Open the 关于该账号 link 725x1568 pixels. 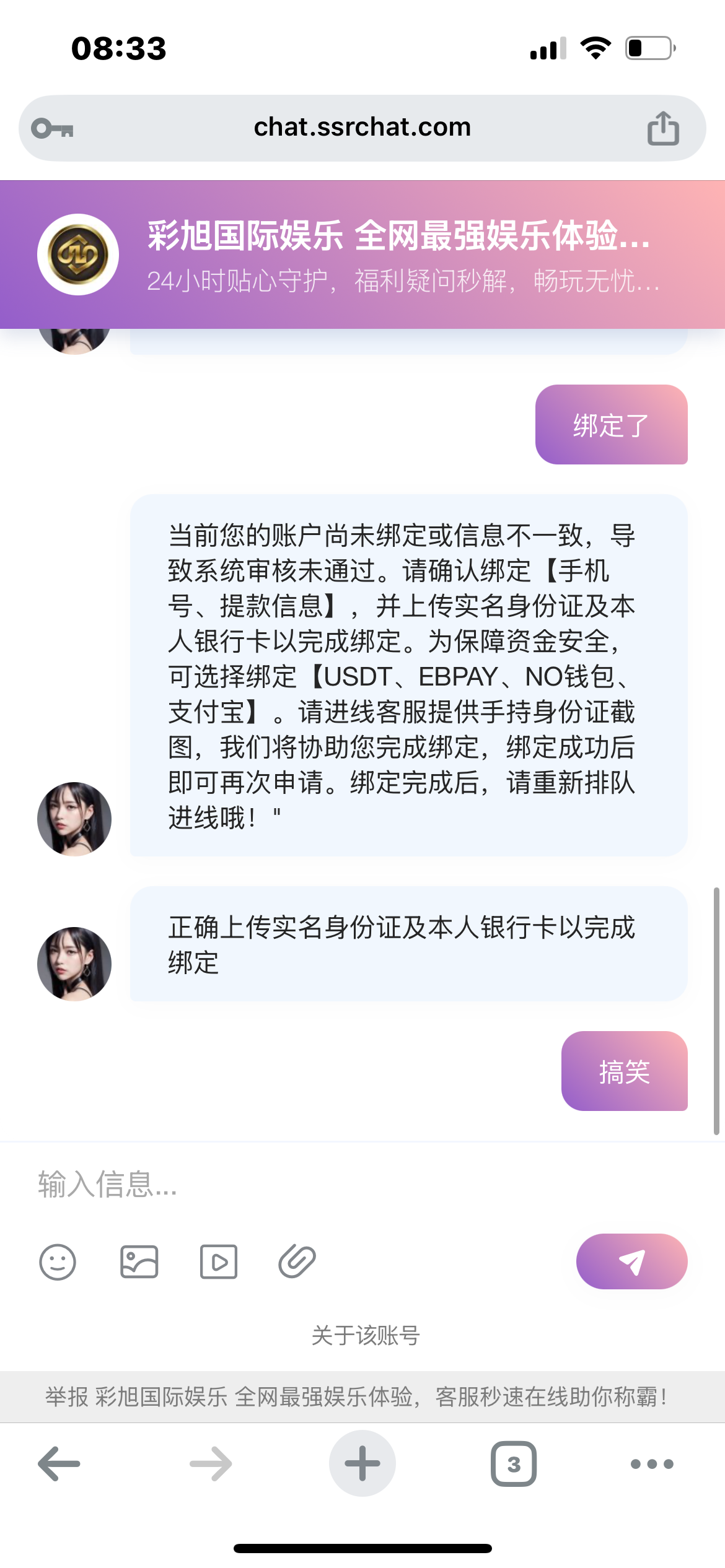pos(365,1336)
